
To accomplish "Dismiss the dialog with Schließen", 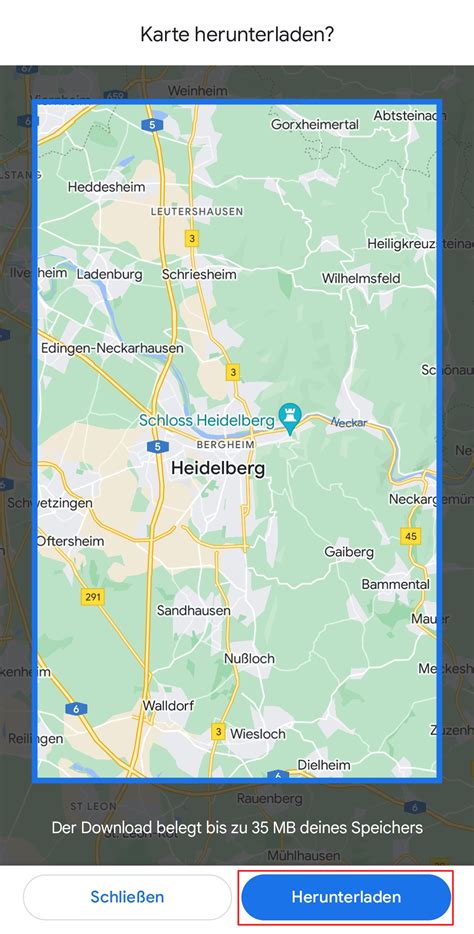I will point(127,897).
